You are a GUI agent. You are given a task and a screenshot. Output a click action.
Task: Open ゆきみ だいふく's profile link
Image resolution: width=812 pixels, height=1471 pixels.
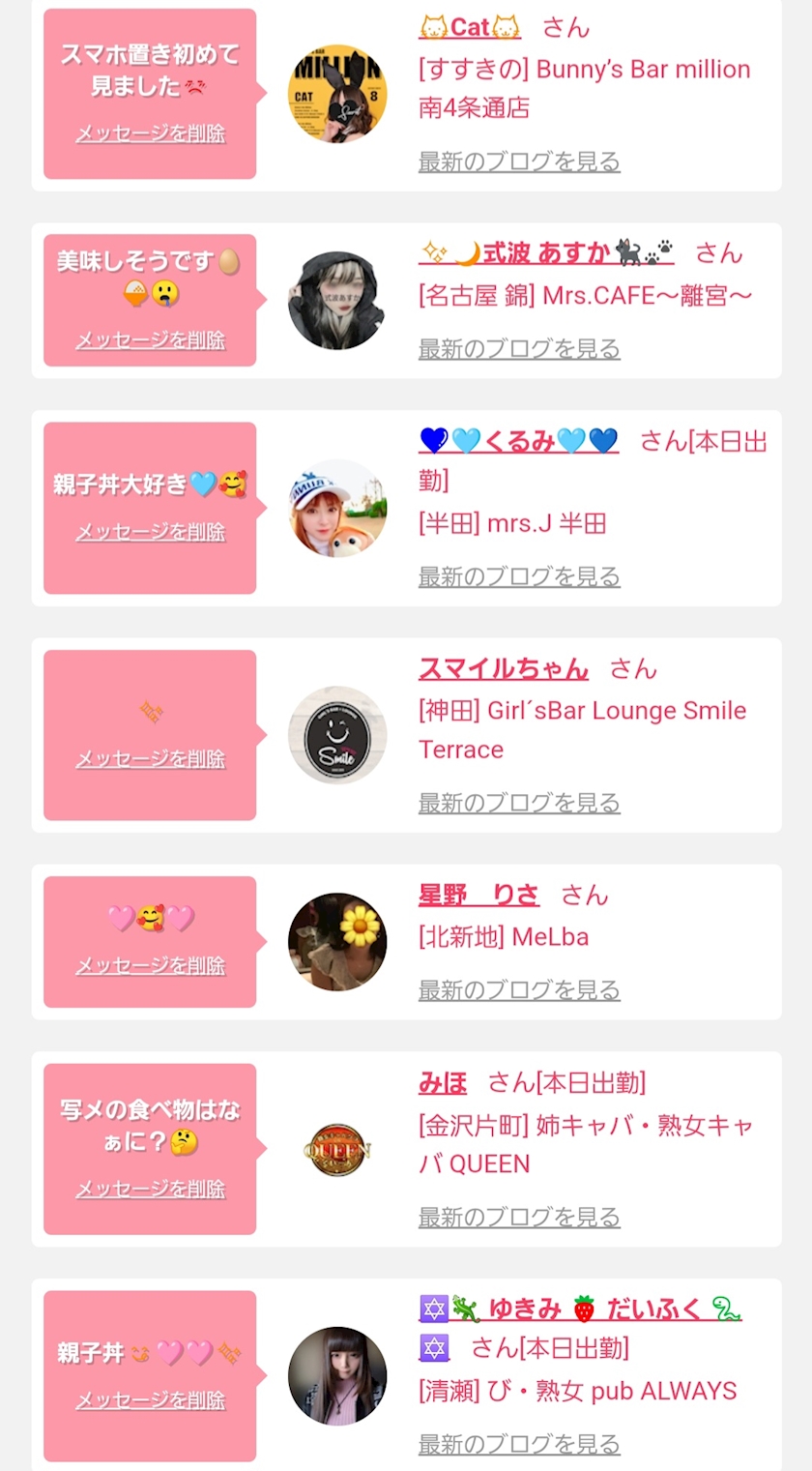pos(580,1309)
